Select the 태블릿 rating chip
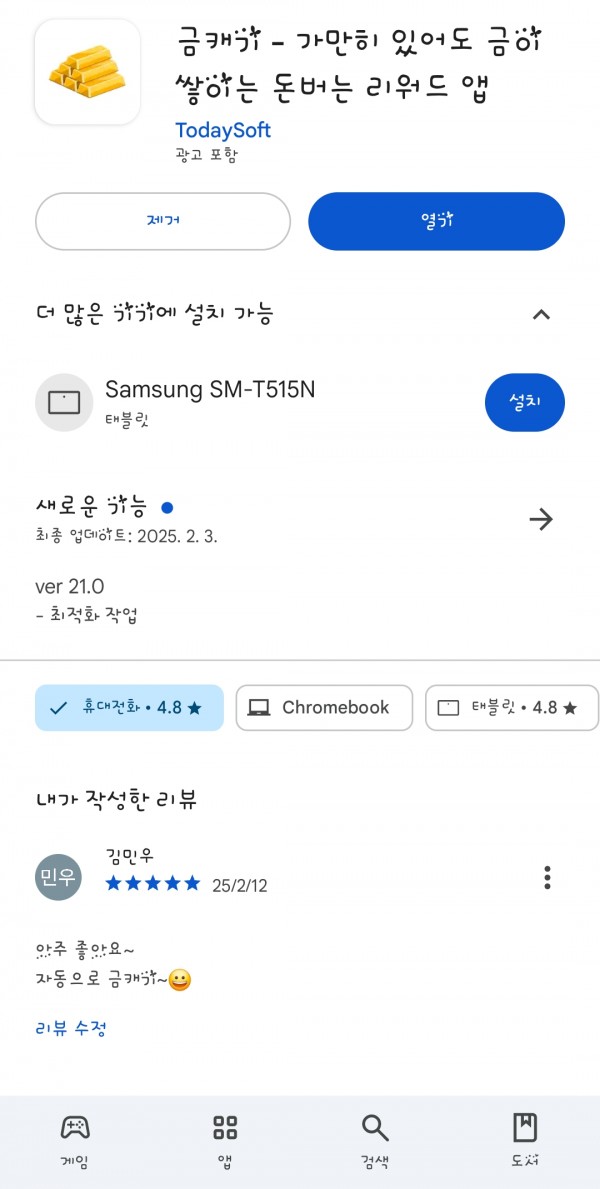This screenshot has height=1189, width=600. pos(512,707)
